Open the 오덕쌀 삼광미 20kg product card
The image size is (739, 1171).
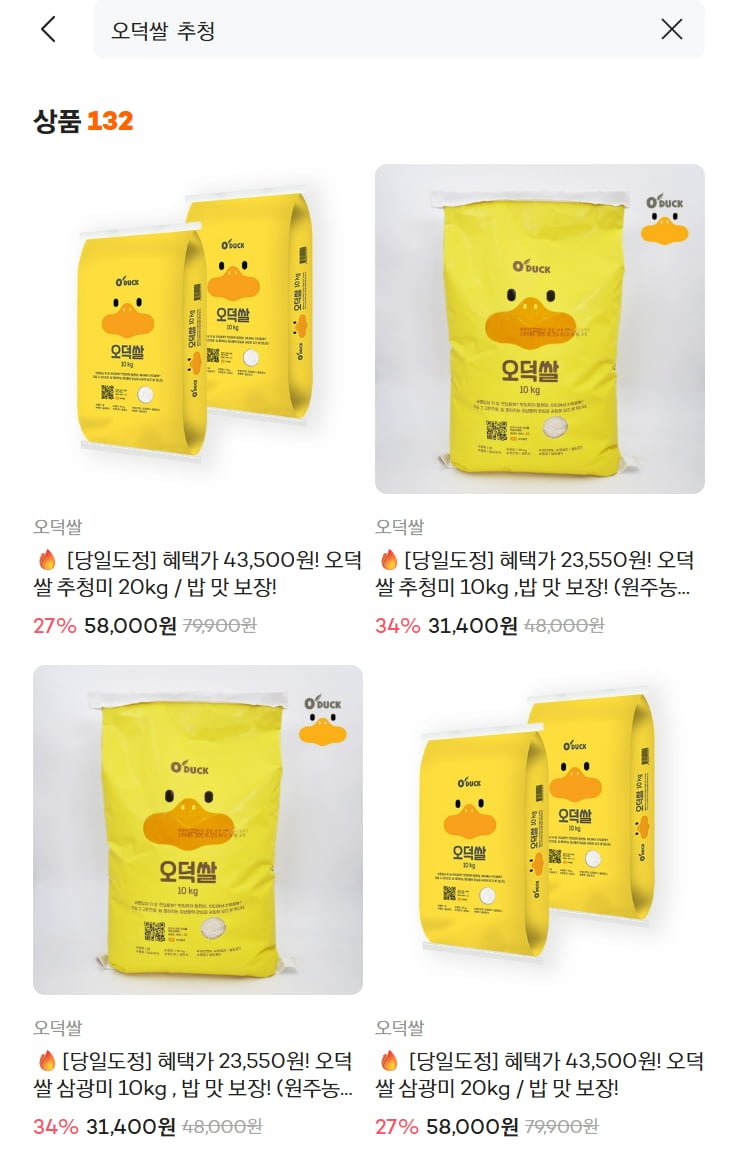pyautogui.click(x=540, y=901)
